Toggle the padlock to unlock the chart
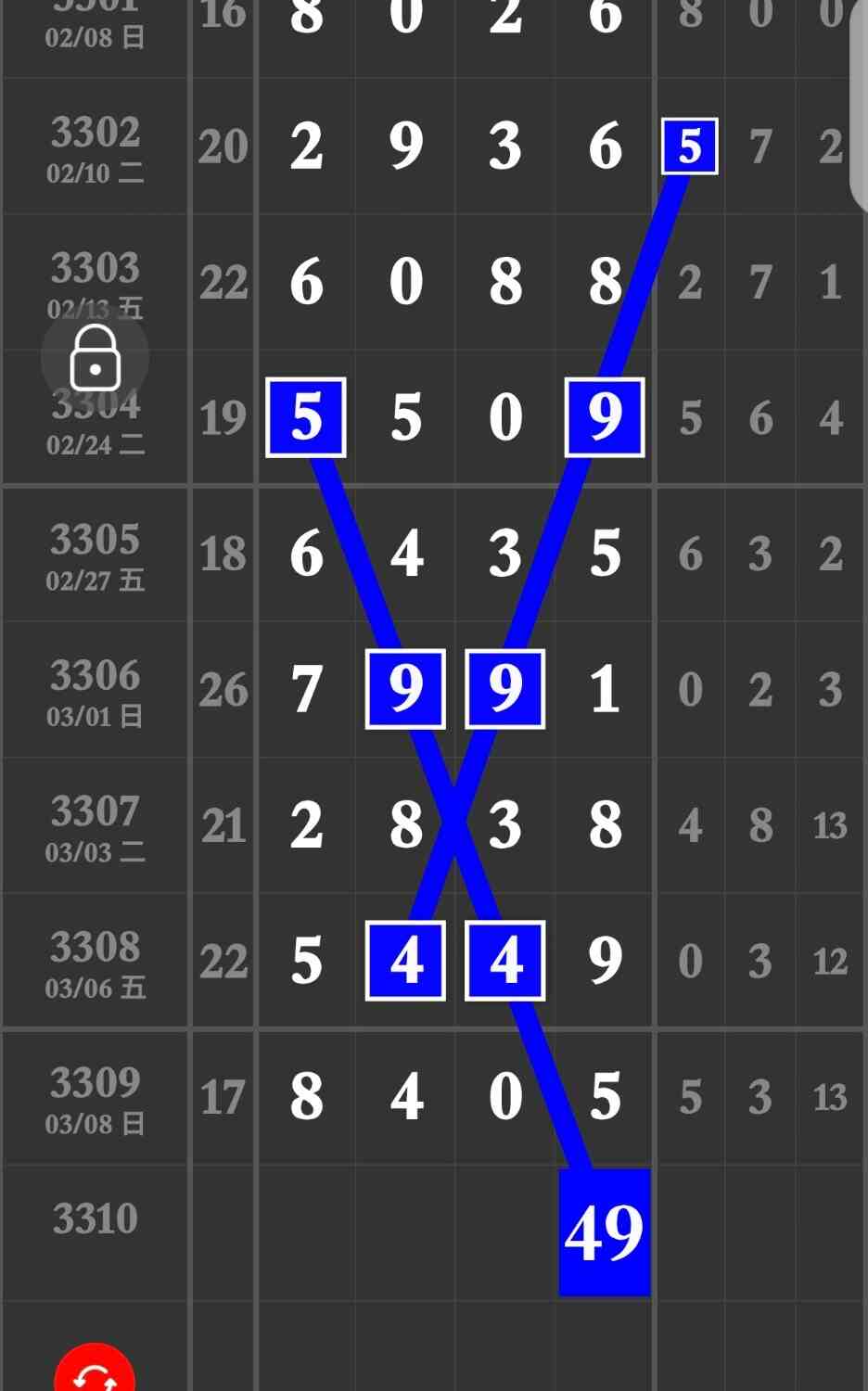The width and height of the screenshot is (868, 1391). pyautogui.click(x=96, y=357)
